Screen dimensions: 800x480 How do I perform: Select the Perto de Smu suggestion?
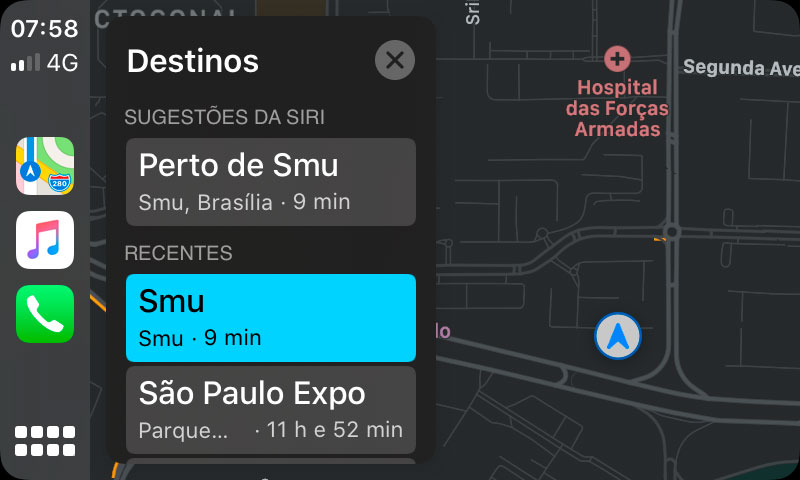[270, 181]
